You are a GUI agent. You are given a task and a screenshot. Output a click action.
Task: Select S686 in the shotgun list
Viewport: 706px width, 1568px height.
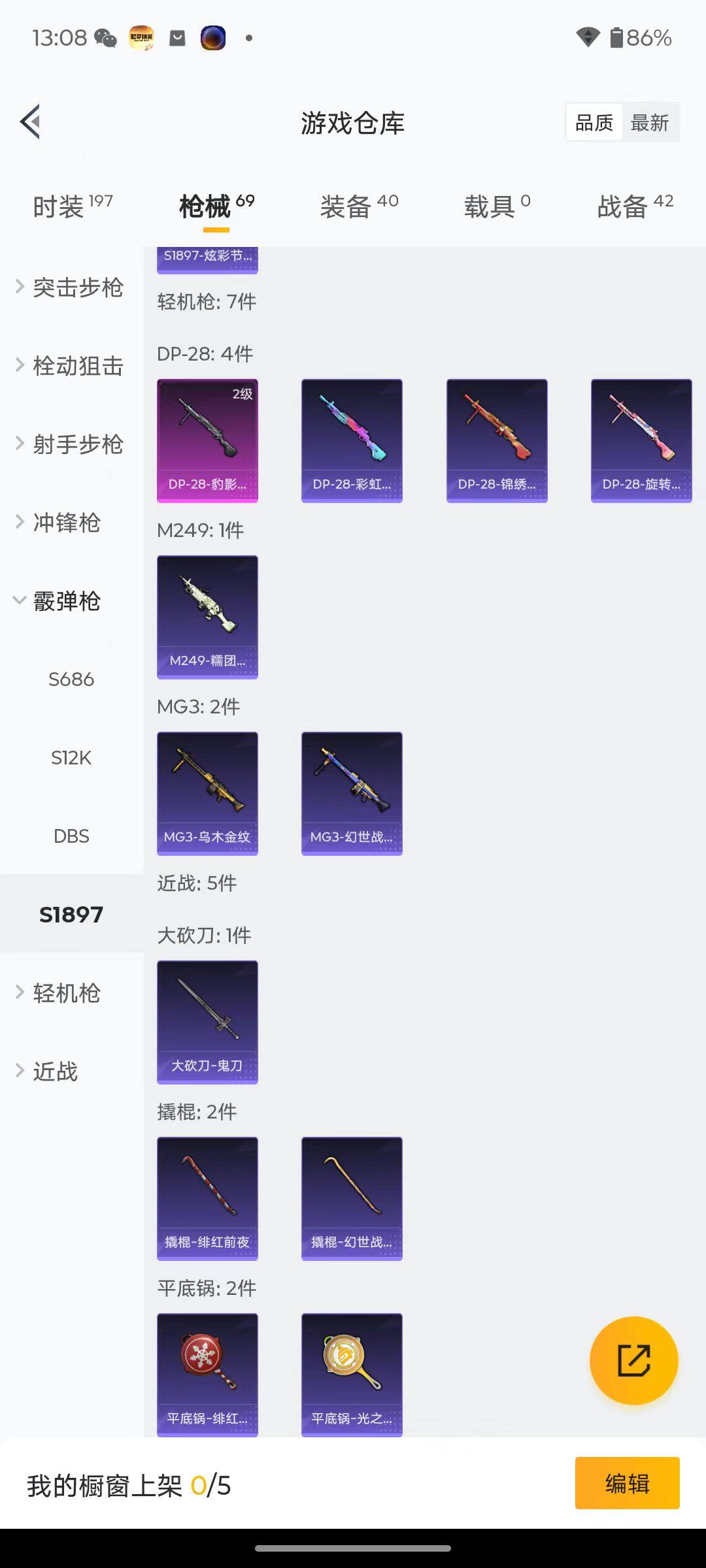(73, 679)
